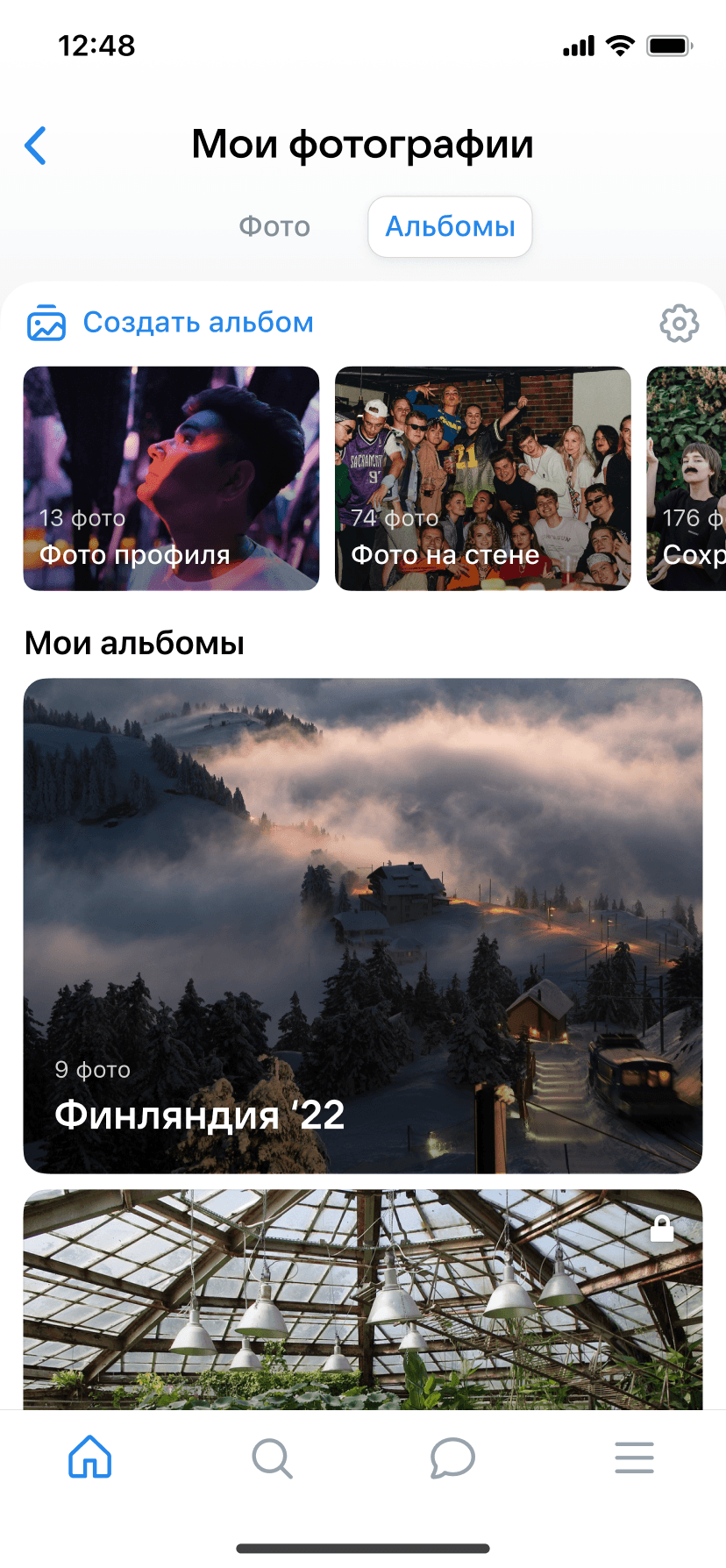This screenshot has width=726, height=1568.
Task: Open the Фото на стене album
Action: [482, 478]
